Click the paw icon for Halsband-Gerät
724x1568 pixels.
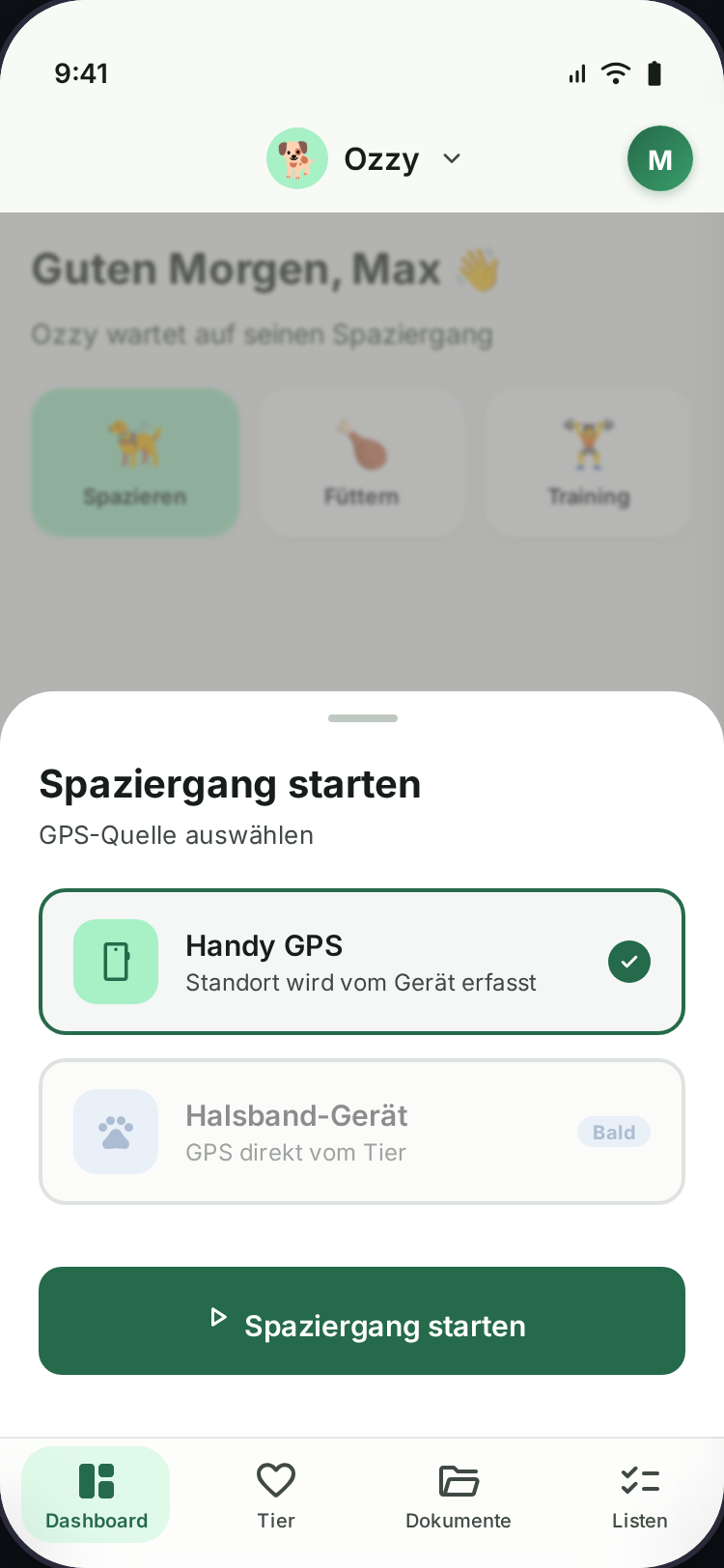tap(116, 1132)
